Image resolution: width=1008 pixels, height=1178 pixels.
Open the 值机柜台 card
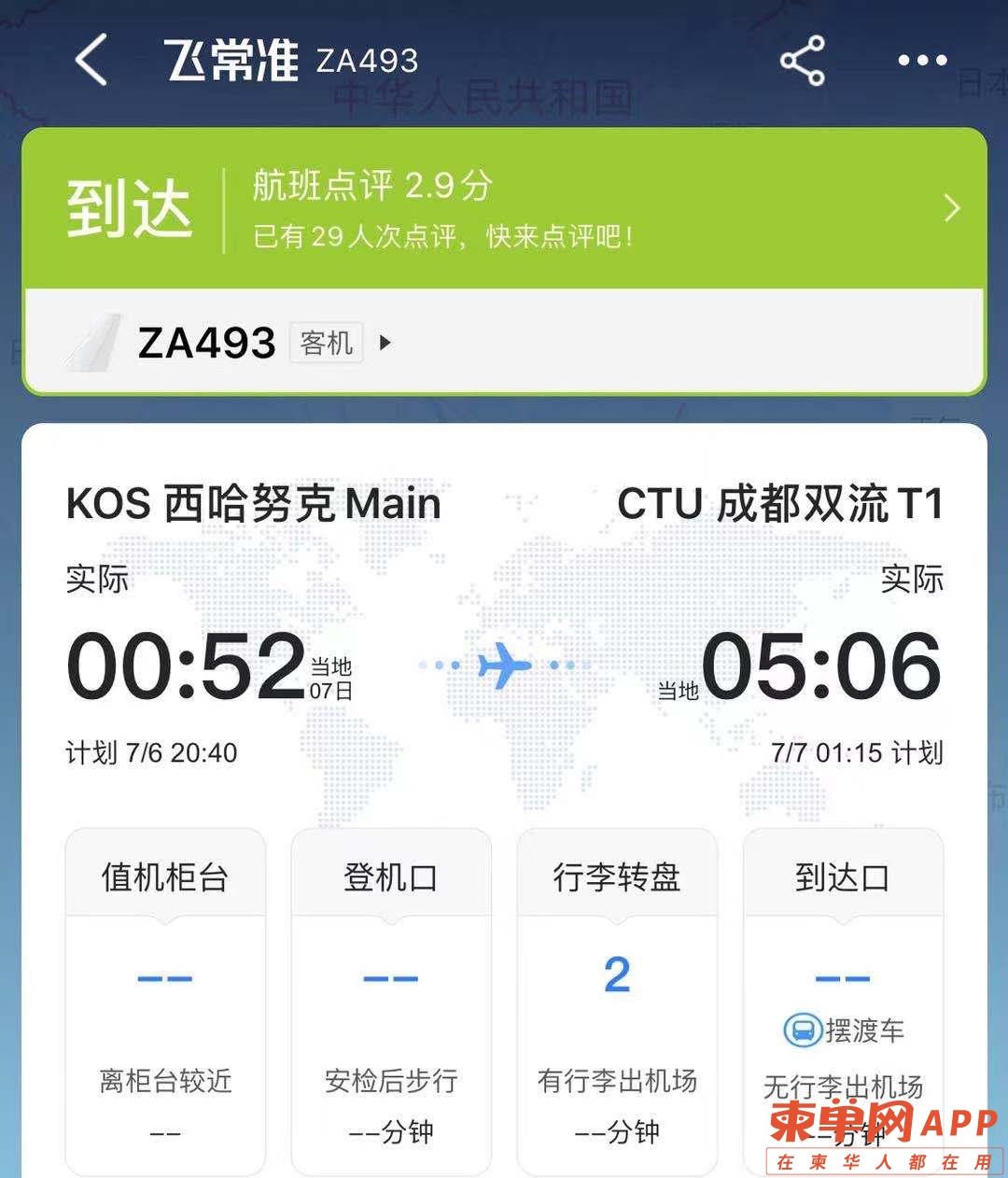165,999
